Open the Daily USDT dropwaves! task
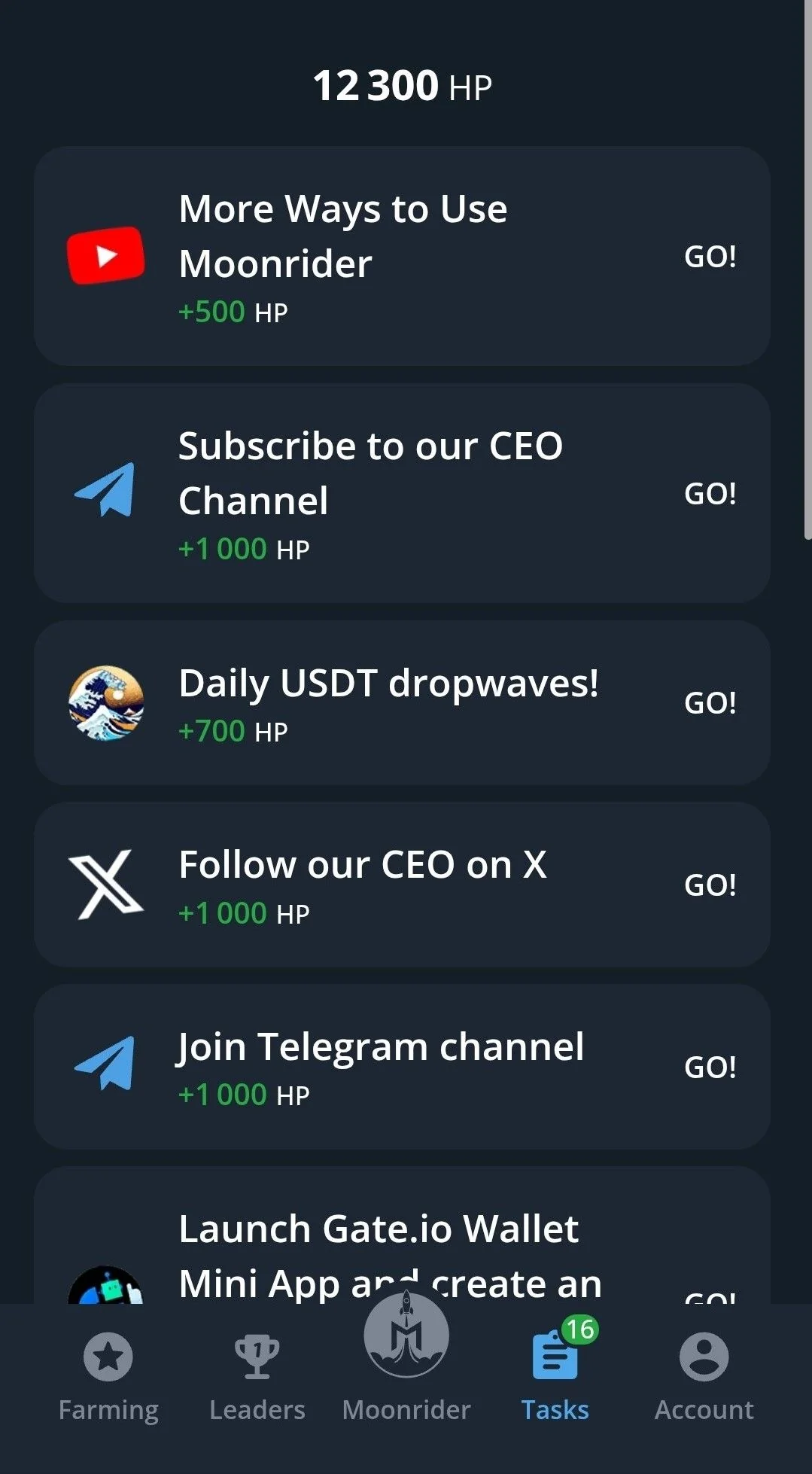812x1474 pixels. [710, 702]
